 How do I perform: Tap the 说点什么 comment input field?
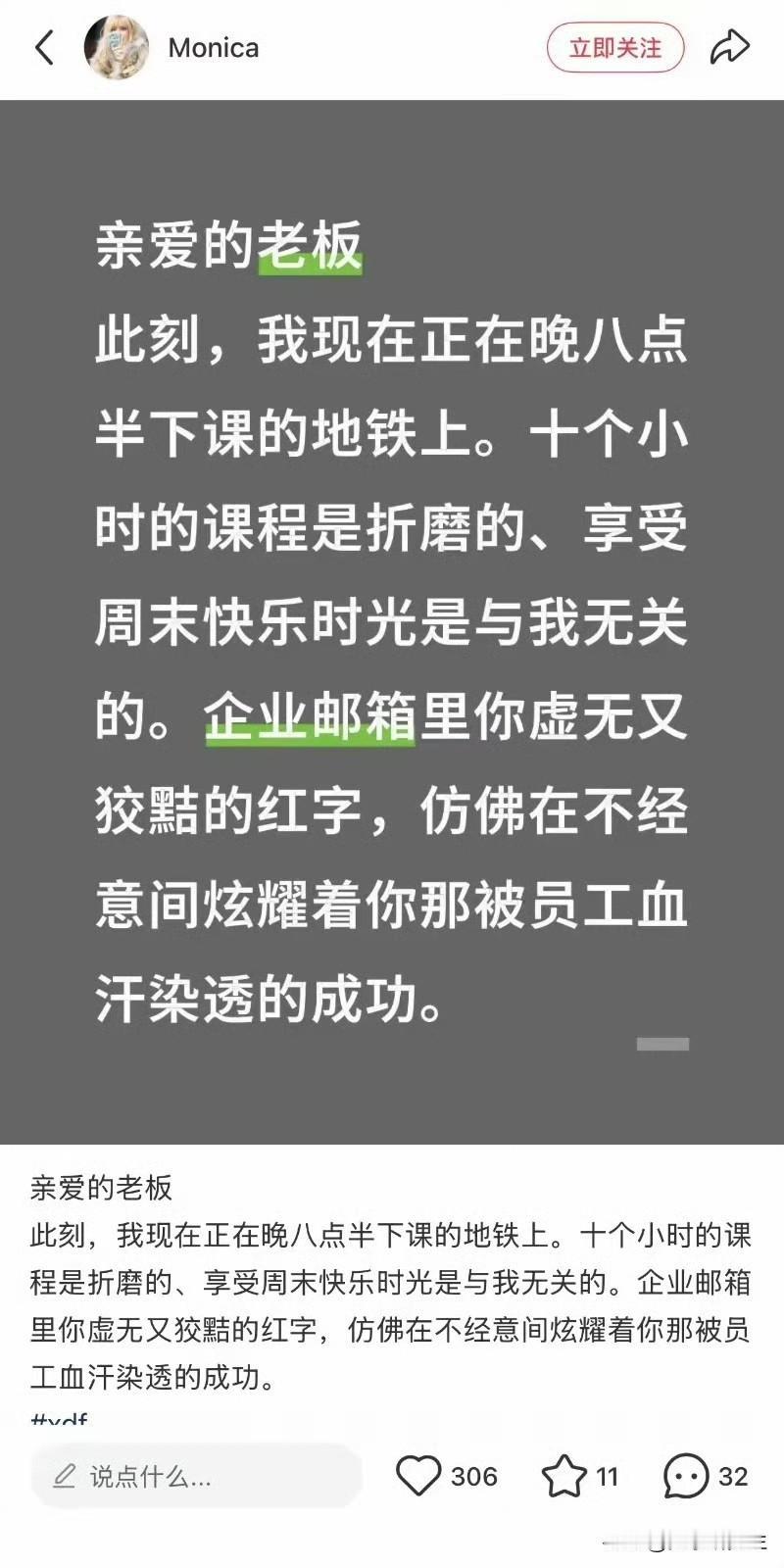coord(196,1475)
